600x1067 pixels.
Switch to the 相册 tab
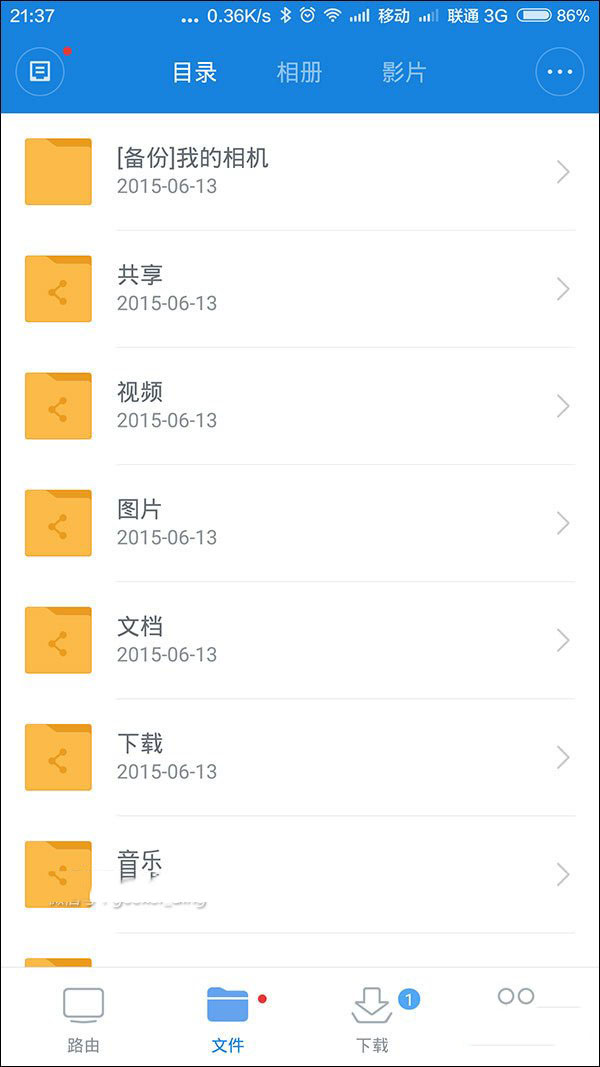pyautogui.click(x=299, y=72)
